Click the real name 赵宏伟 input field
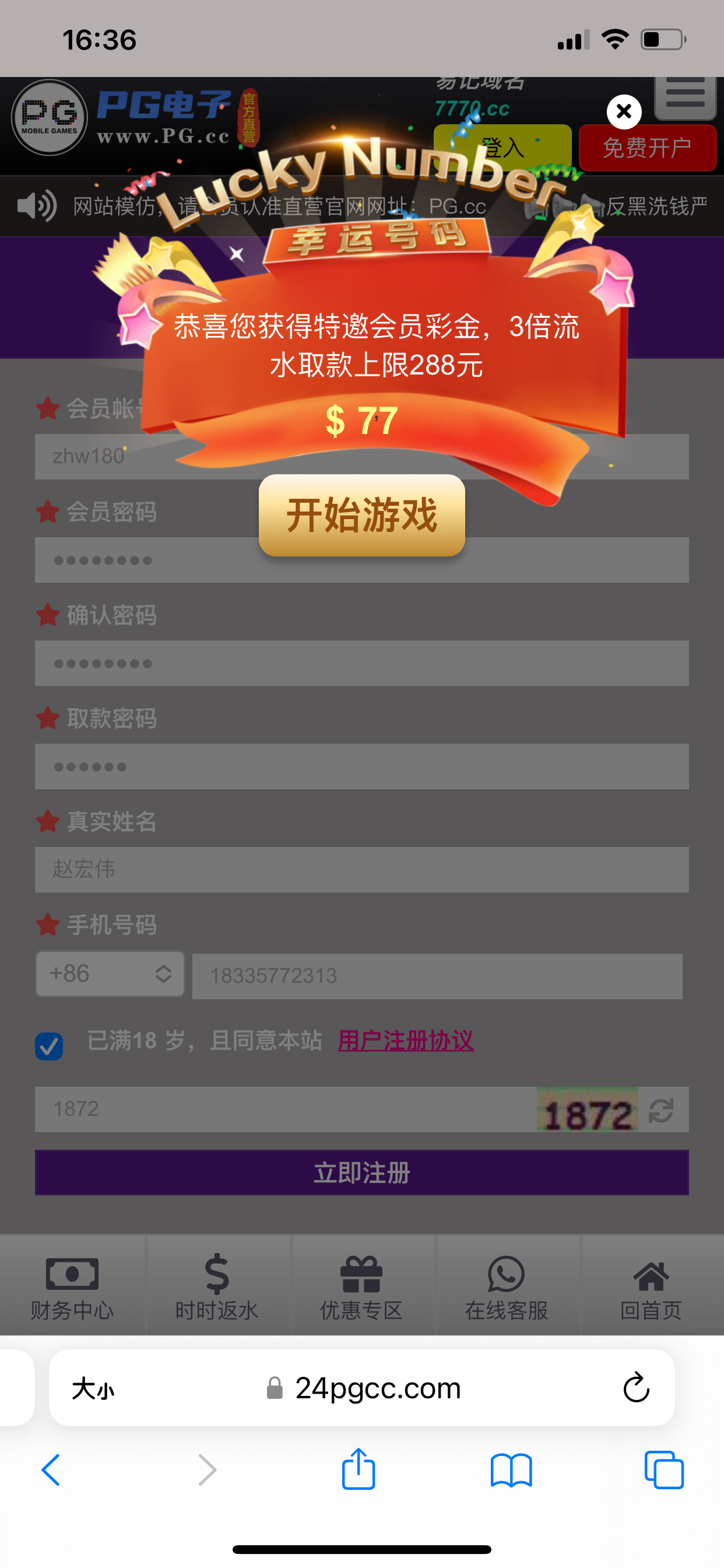Viewport: 724px width, 1568px height. coord(361,870)
